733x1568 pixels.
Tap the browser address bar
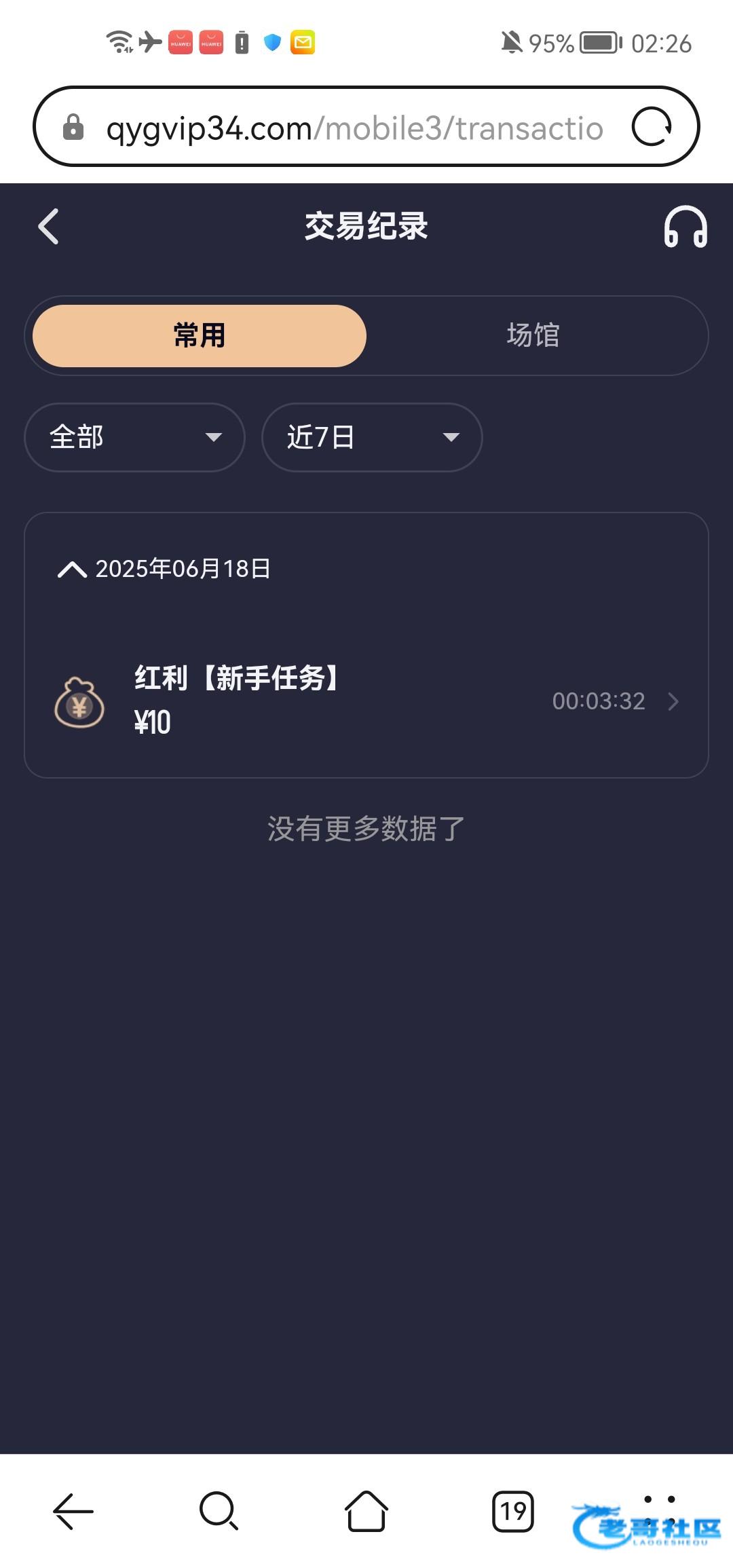click(x=354, y=128)
